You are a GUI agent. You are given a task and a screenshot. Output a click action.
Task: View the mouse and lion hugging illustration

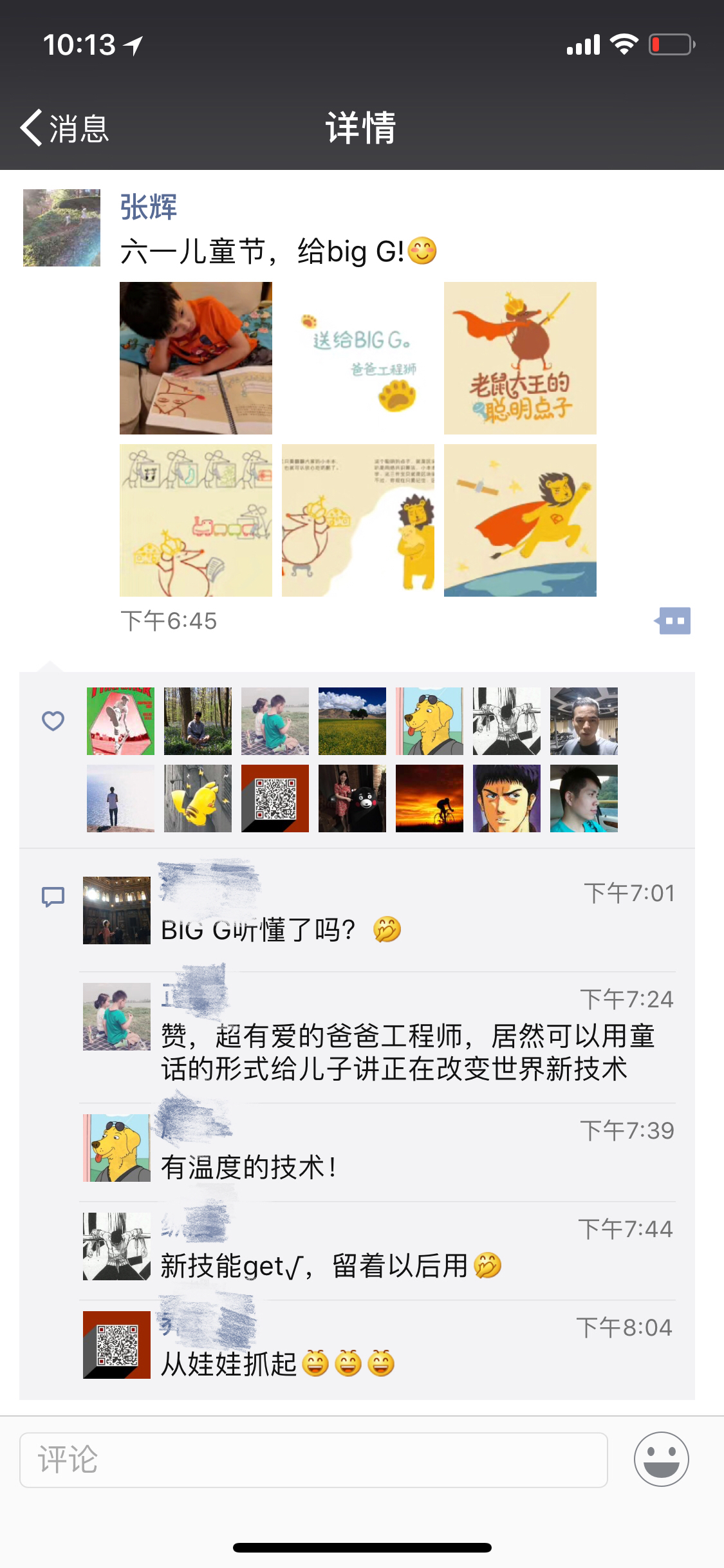click(x=358, y=520)
